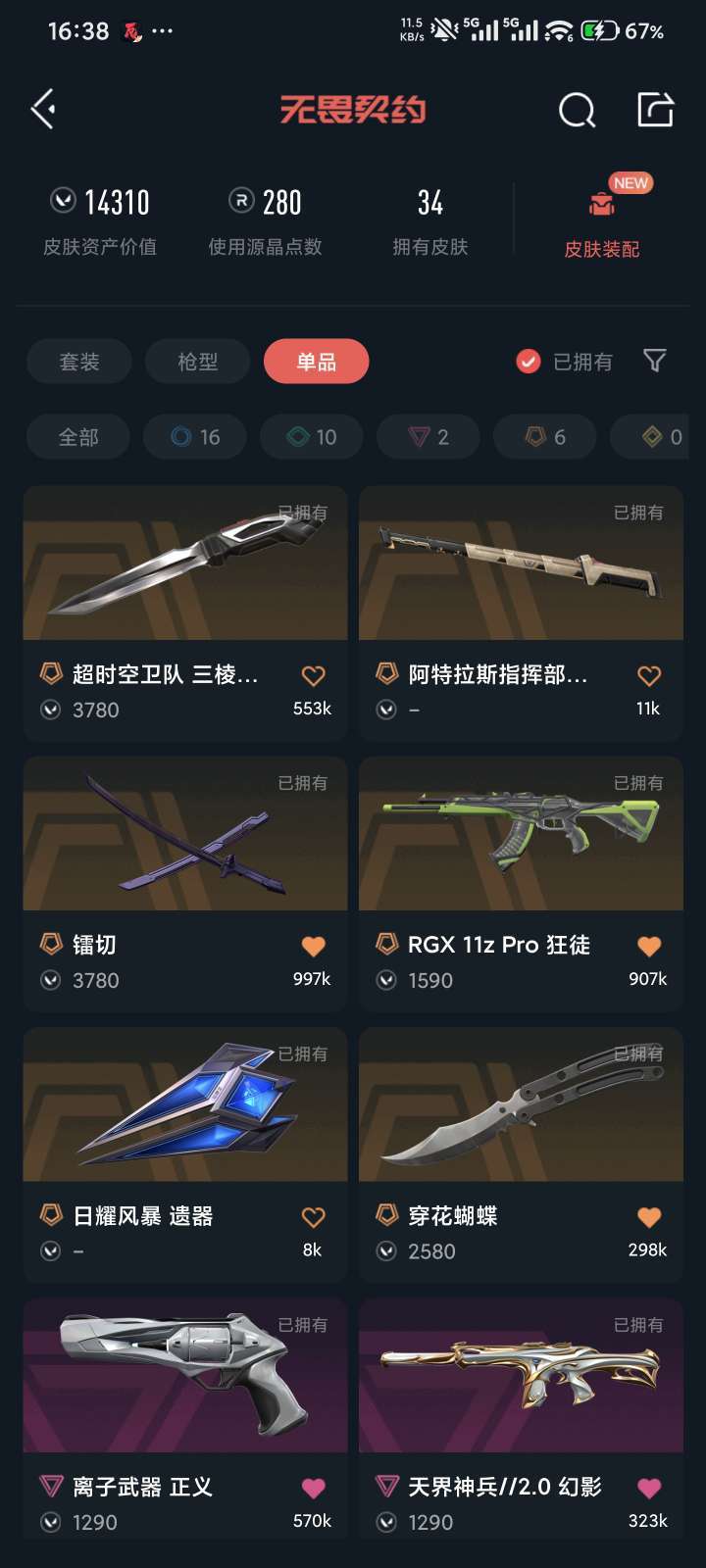This screenshot has height=1568, width=706.
Task: Unfavorite the 镭切 katana skin
Action: point(313,945)
